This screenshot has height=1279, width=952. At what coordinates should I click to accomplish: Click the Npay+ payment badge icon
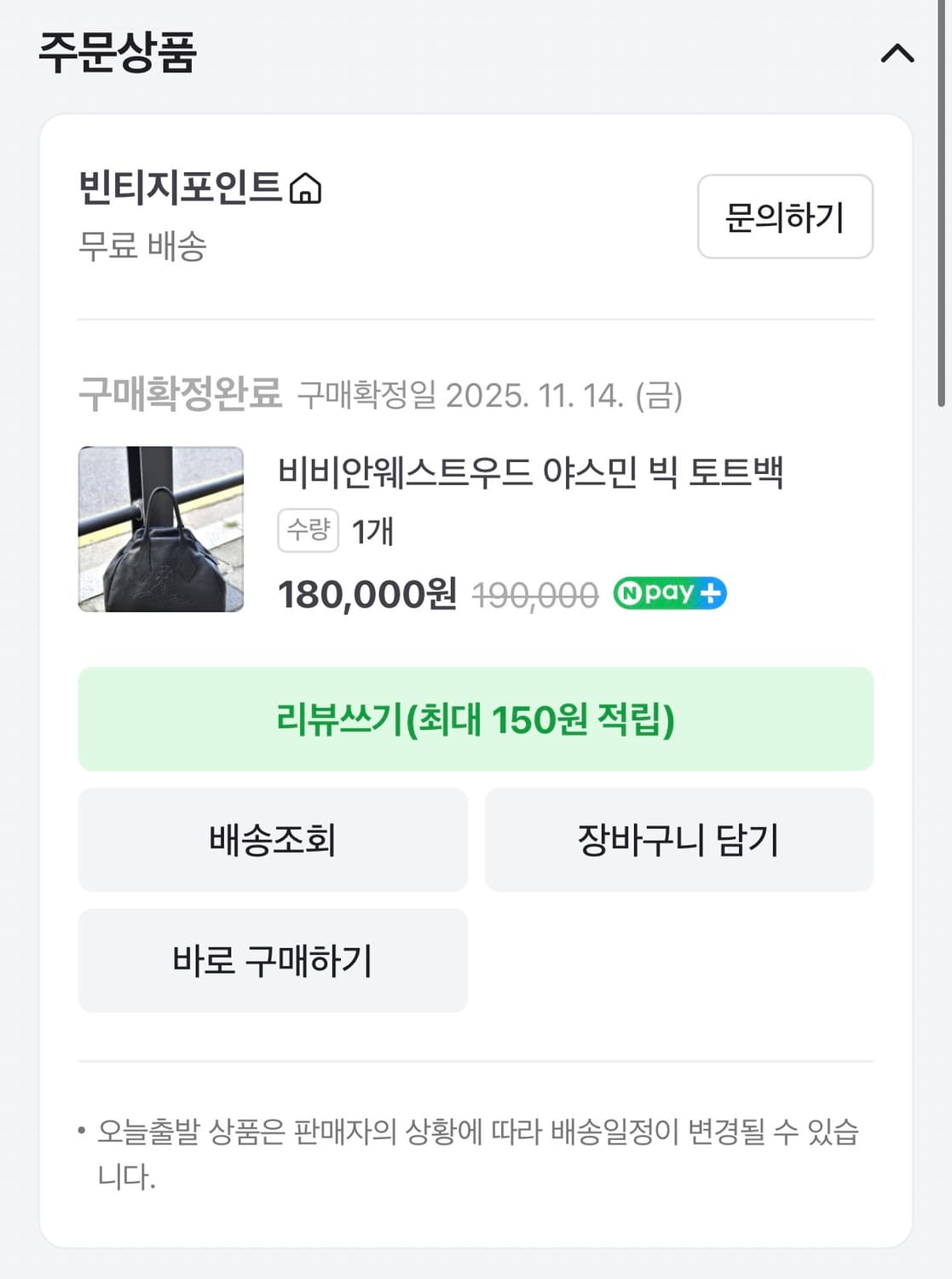click(670, 593)
